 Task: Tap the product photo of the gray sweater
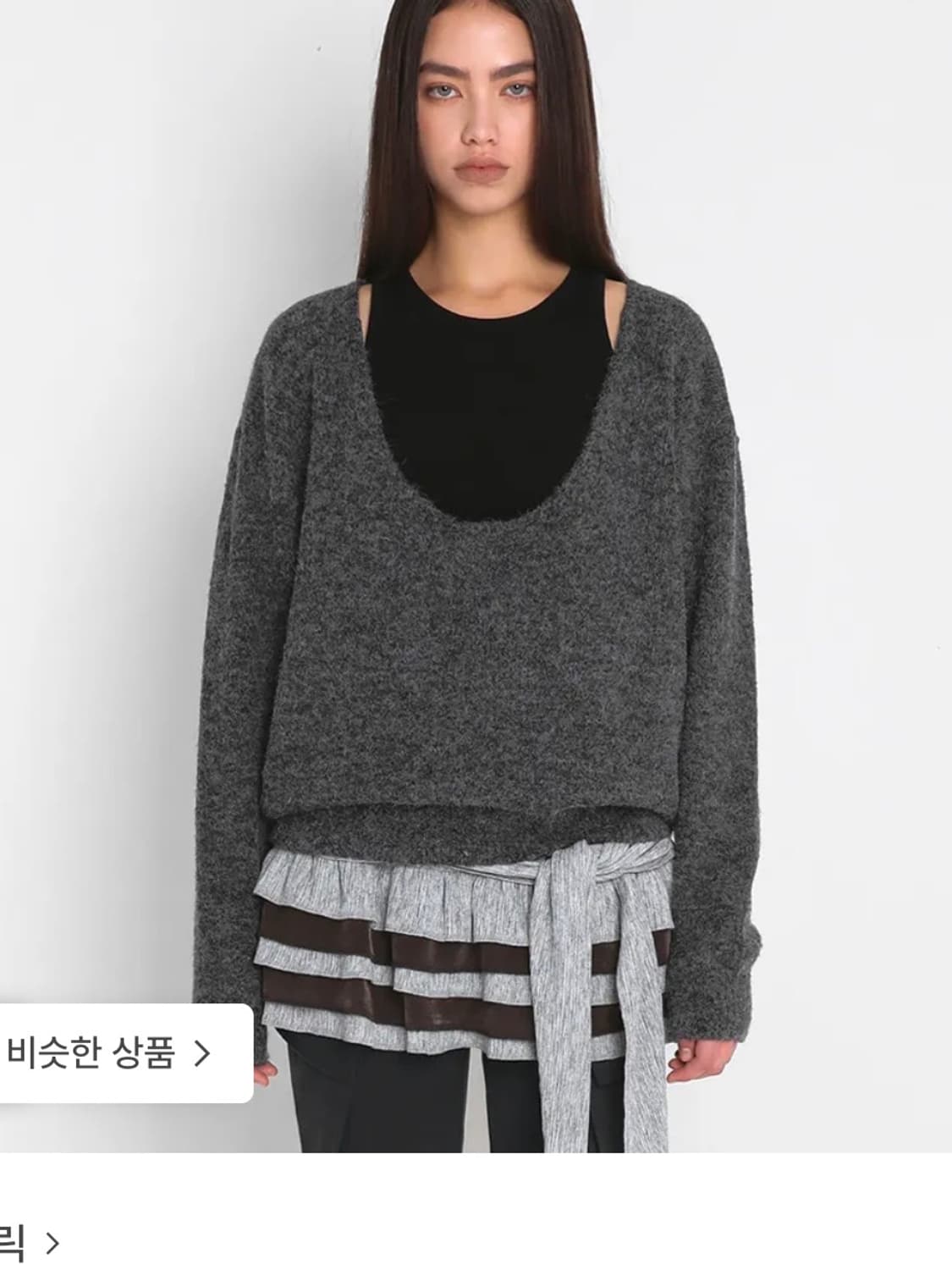pos(474,593)
